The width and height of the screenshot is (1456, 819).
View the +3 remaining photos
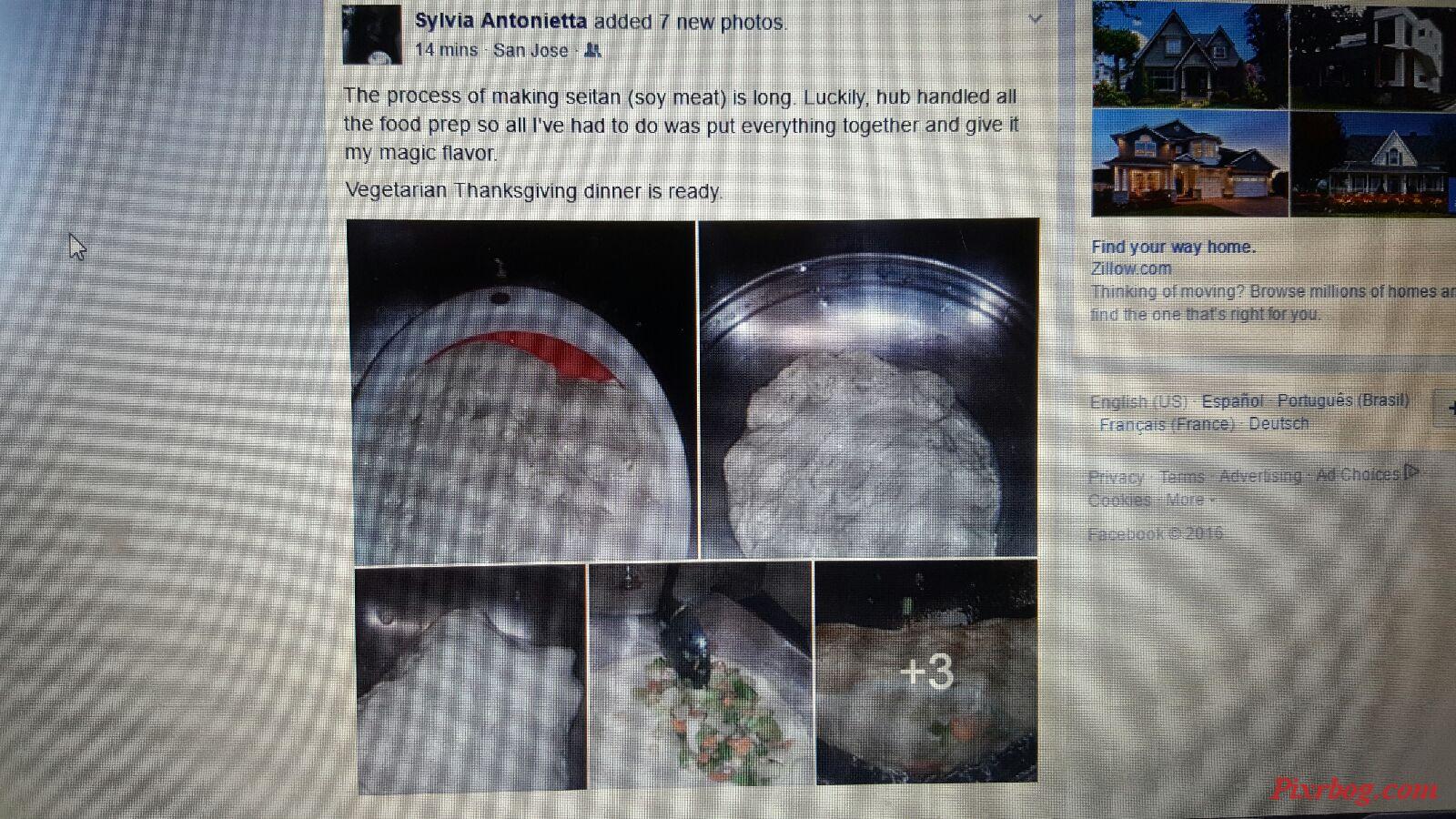coord(926,672)
